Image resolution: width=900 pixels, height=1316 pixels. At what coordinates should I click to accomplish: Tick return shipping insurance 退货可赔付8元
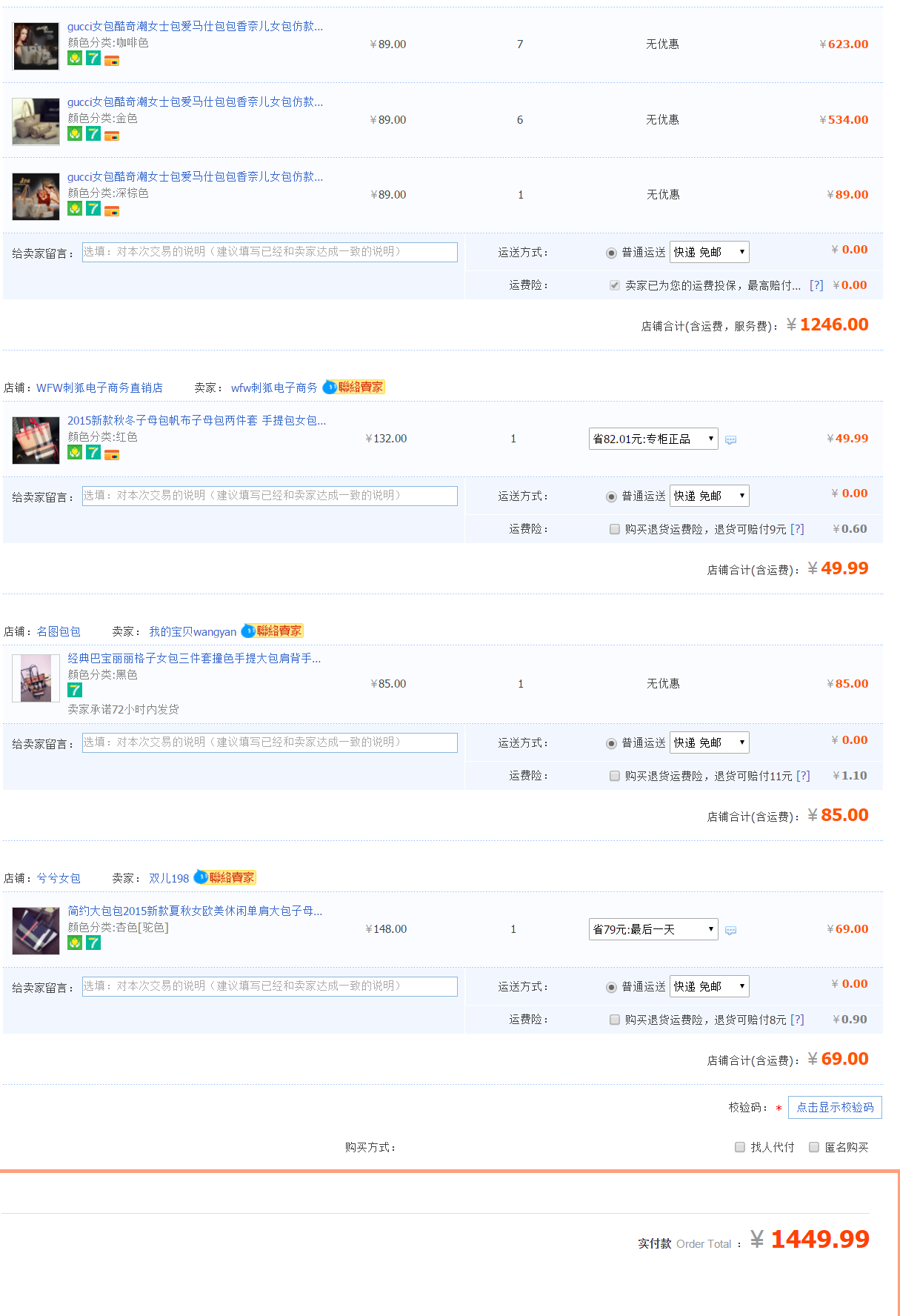(615, 1020)
